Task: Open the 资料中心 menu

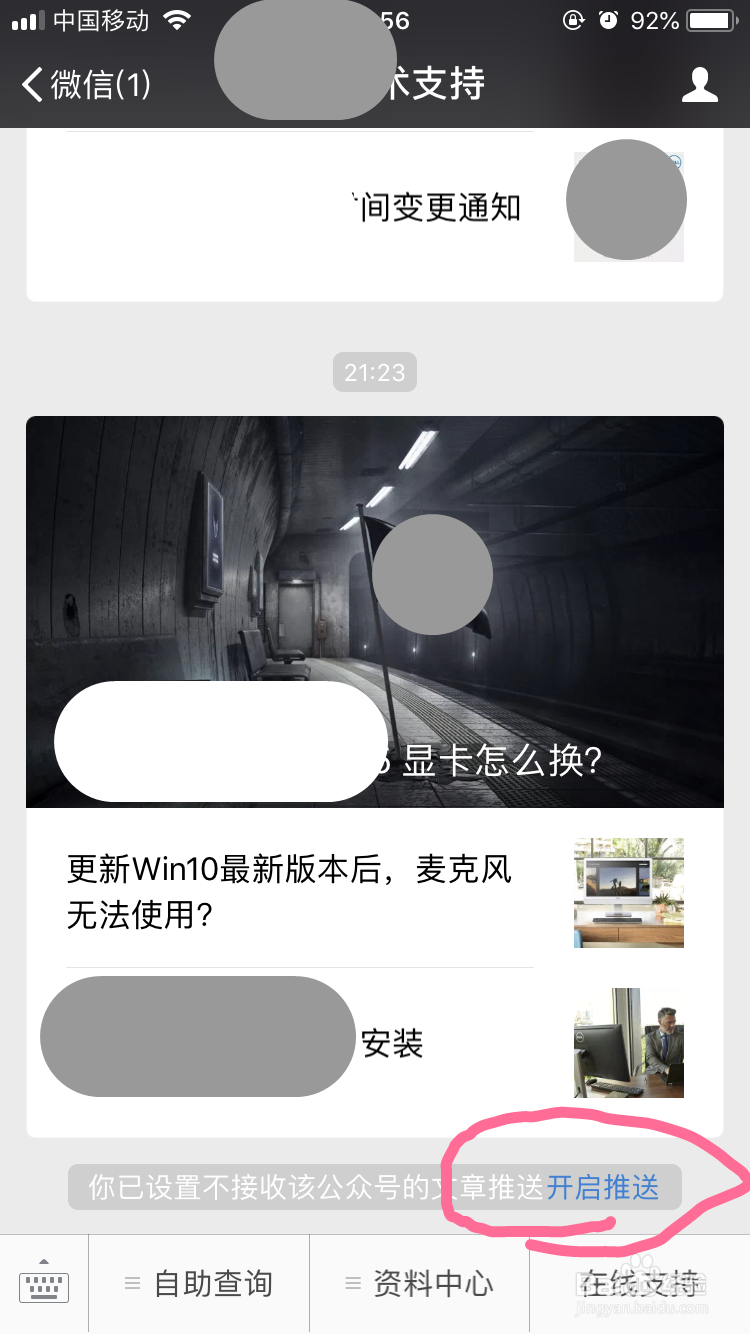Action: [430, 1284]
